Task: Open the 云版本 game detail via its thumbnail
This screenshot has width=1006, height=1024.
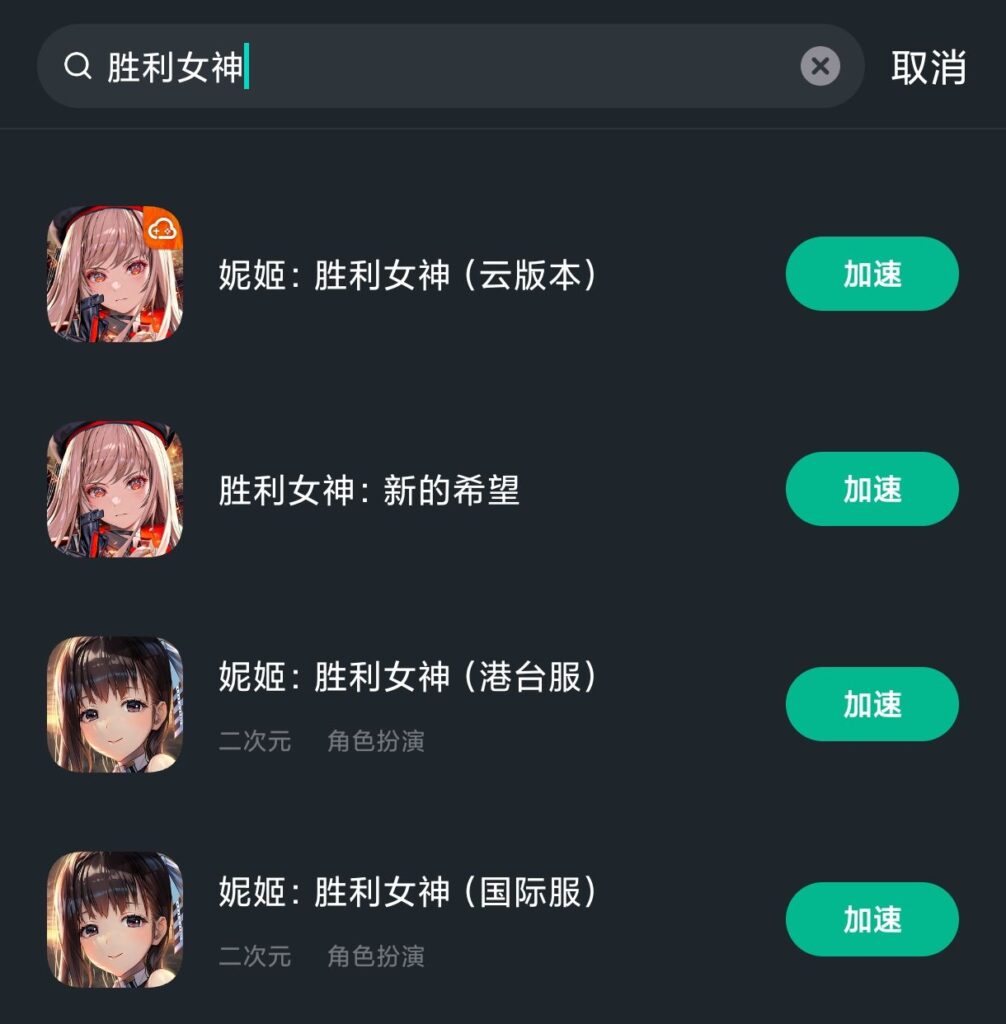Action: (x=114, y=274)
